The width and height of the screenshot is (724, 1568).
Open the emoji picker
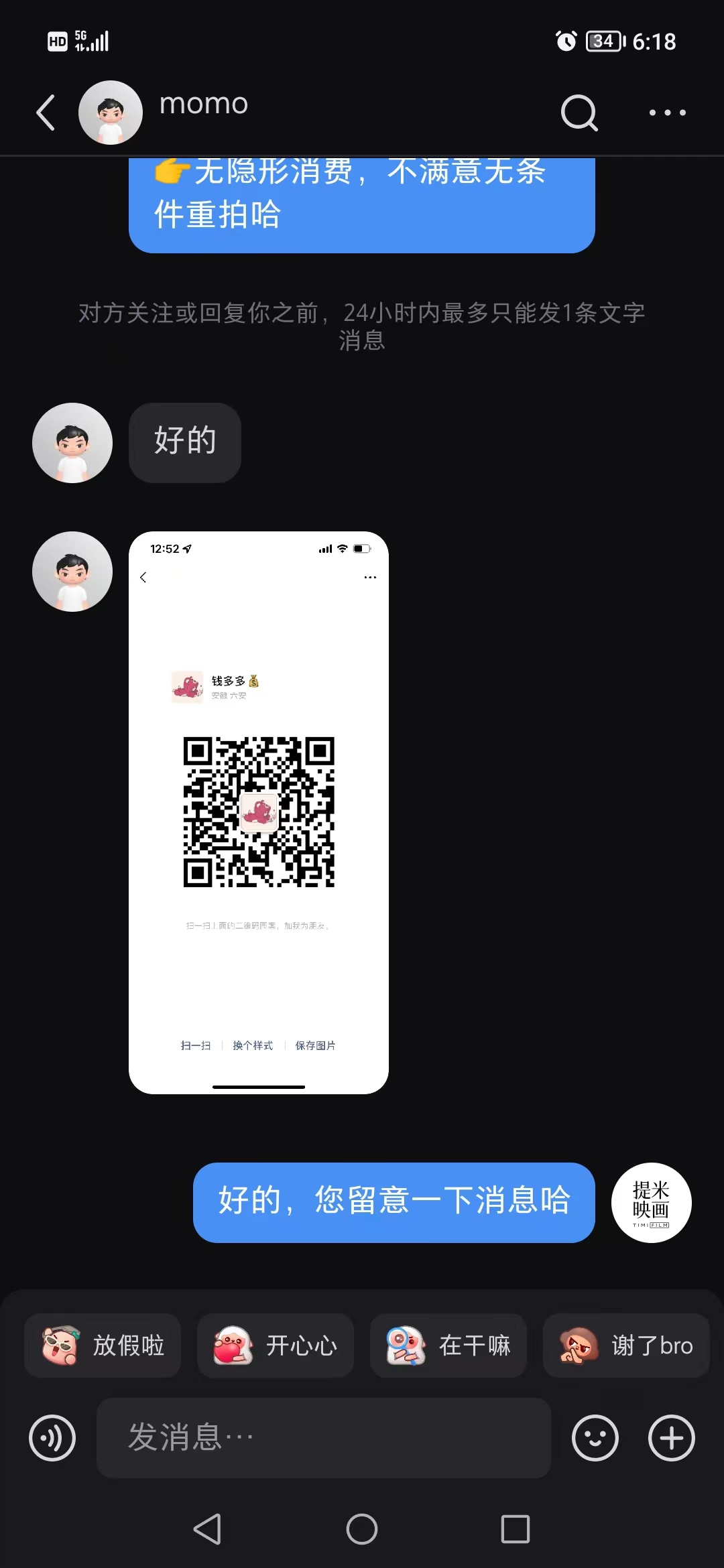(595, 1438)
